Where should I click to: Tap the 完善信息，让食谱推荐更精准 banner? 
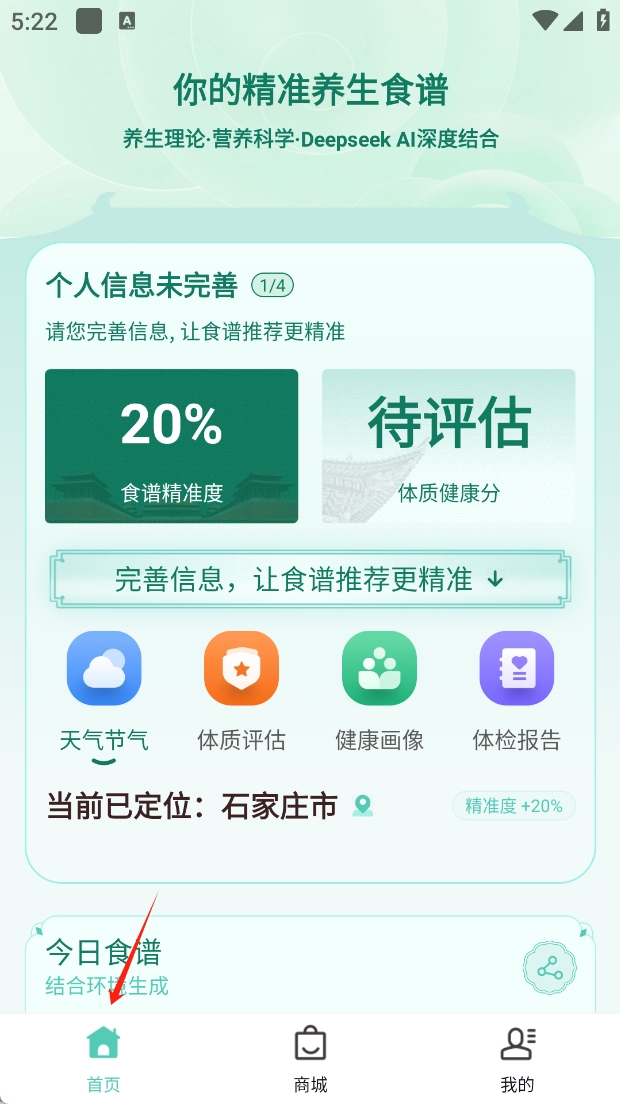310,579
